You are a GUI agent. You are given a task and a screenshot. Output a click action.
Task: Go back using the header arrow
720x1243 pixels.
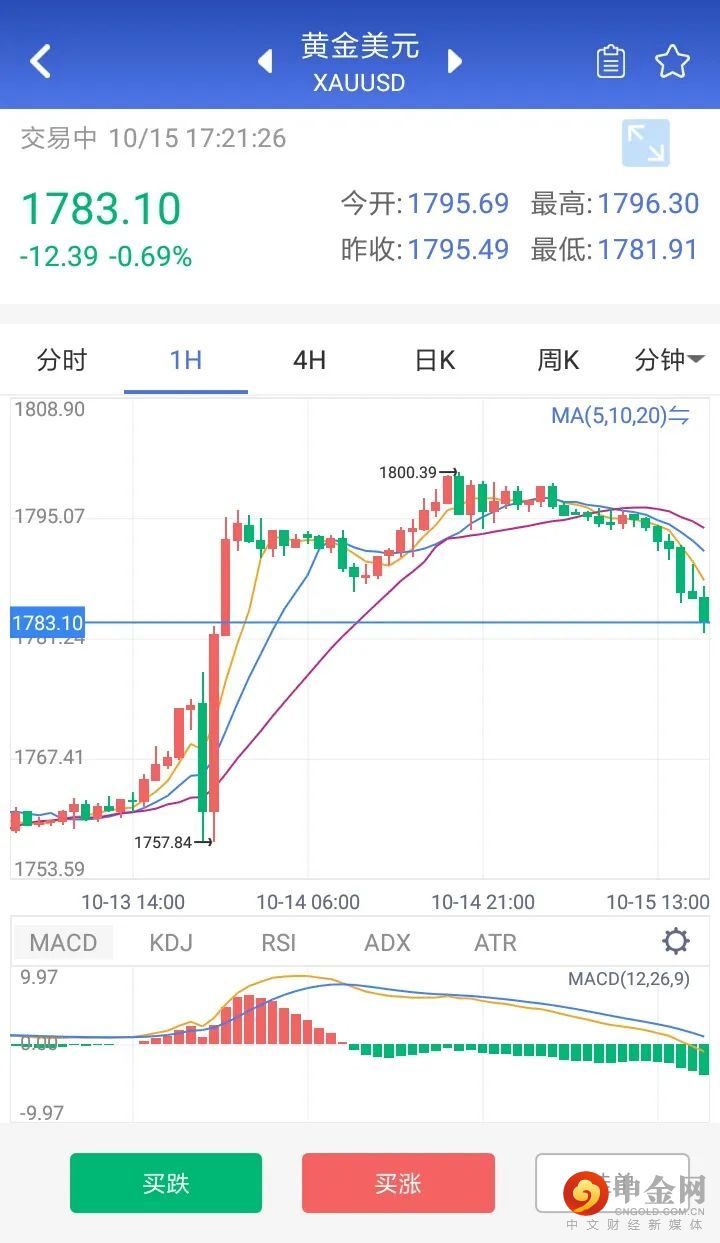pyautogui.click(x=40, y=61)
